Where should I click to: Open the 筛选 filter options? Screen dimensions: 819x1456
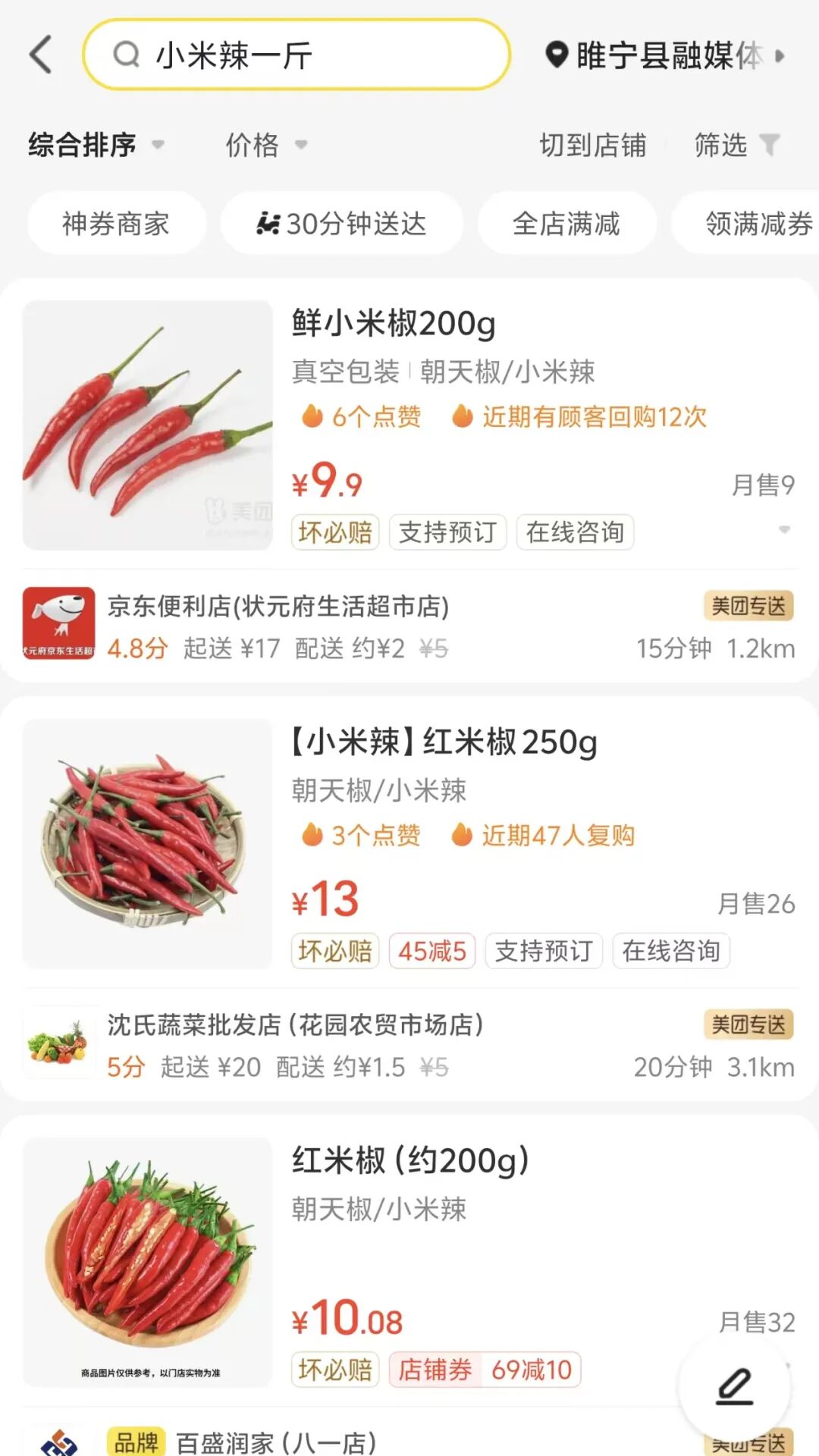[736, 145]
